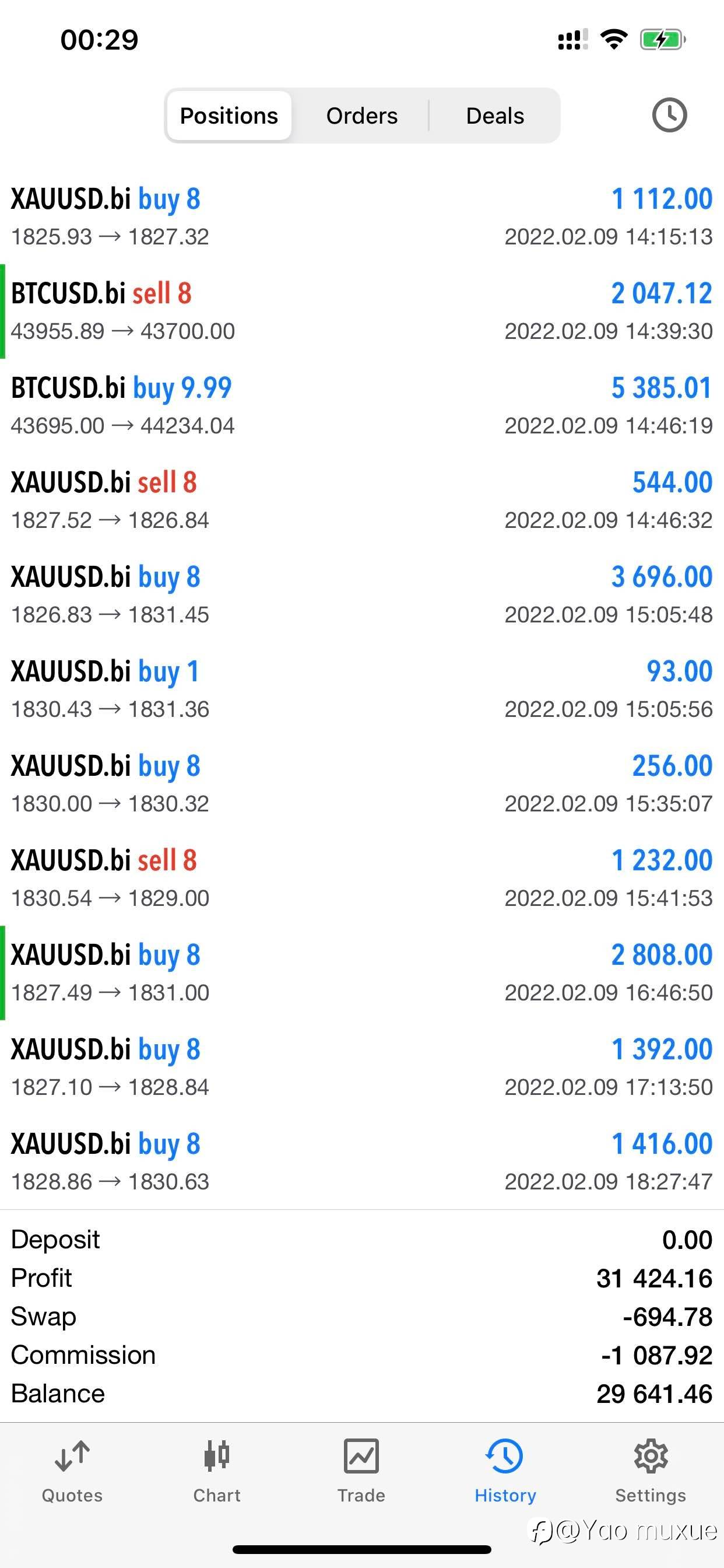Open the Trade tab
Viewport: 724px width, 1568px height.
361,1471
